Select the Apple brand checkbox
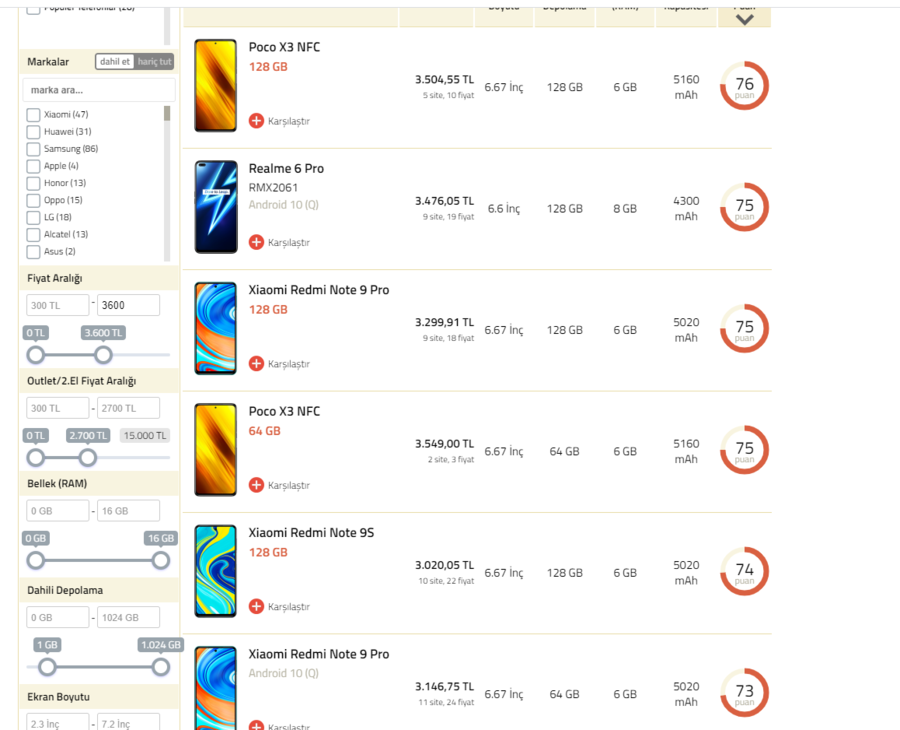 pyautogui.click(x=34, y=166)
